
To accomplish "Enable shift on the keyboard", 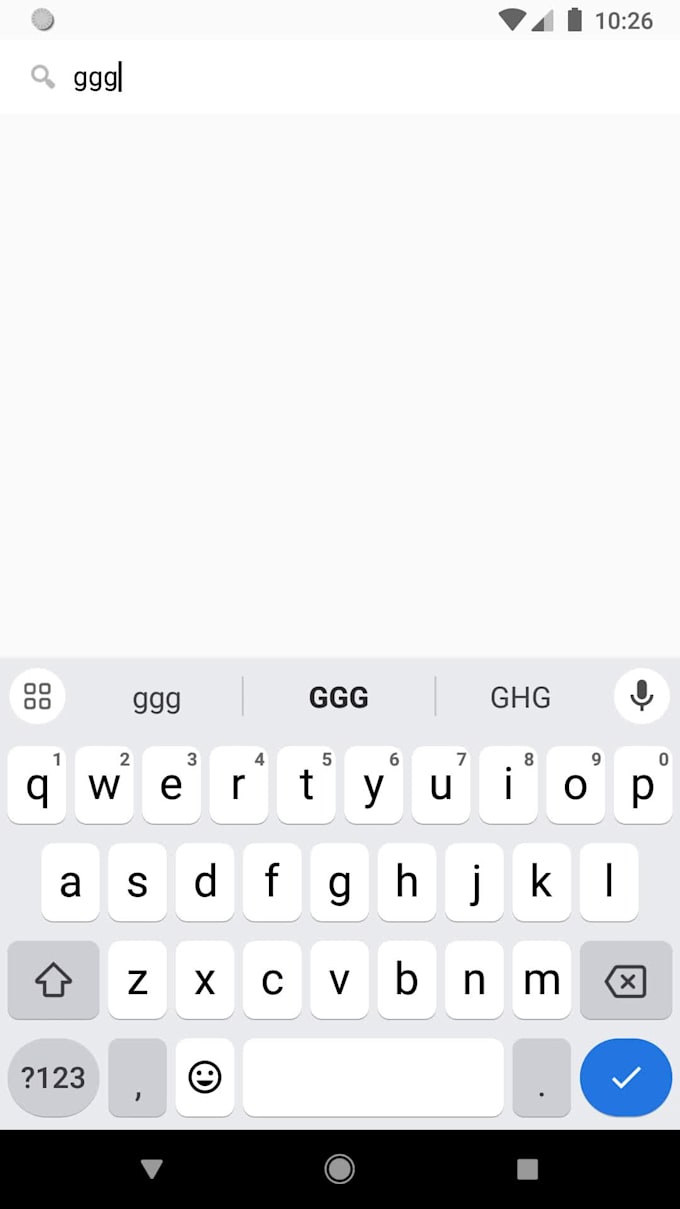I will pos(53,981).
